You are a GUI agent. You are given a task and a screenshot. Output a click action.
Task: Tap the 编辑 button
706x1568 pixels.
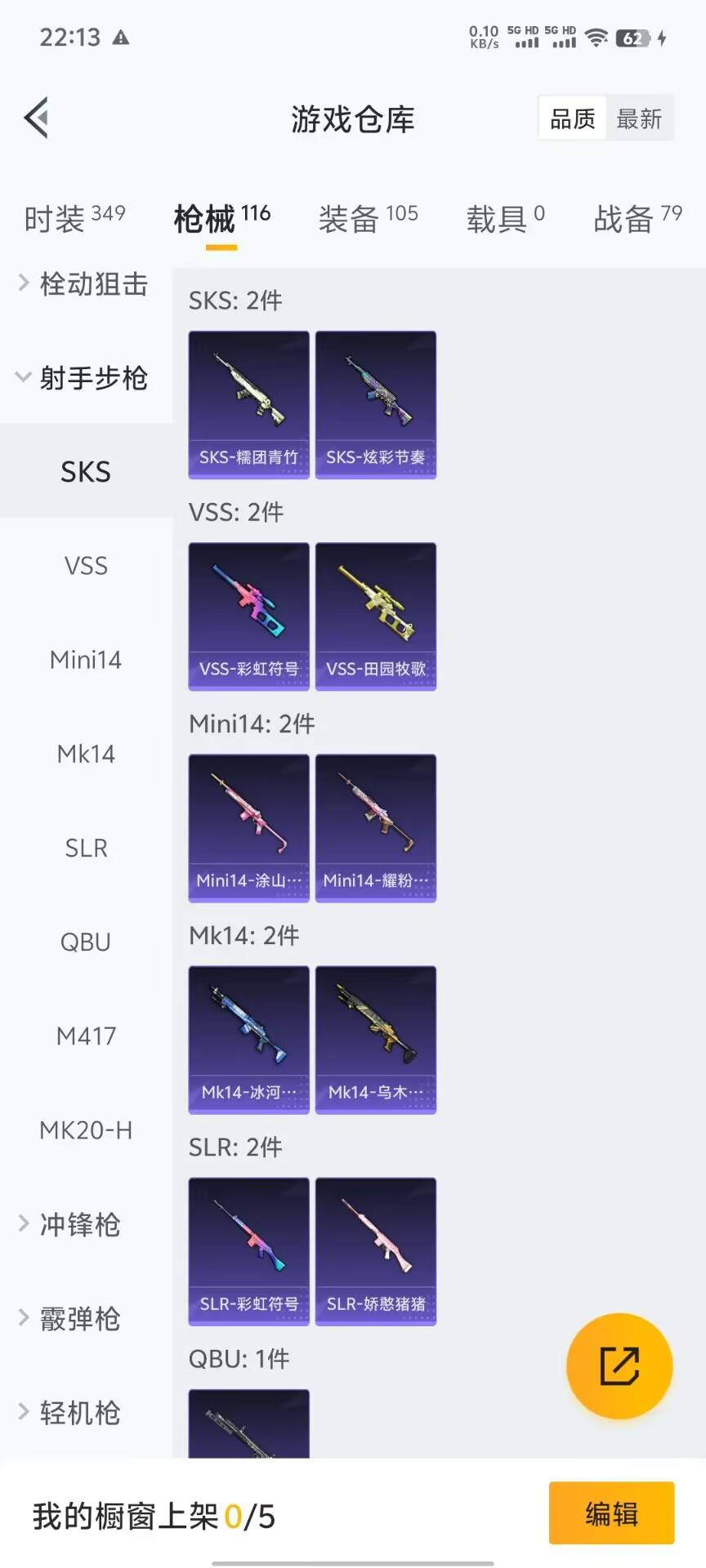pos(611,1513)
